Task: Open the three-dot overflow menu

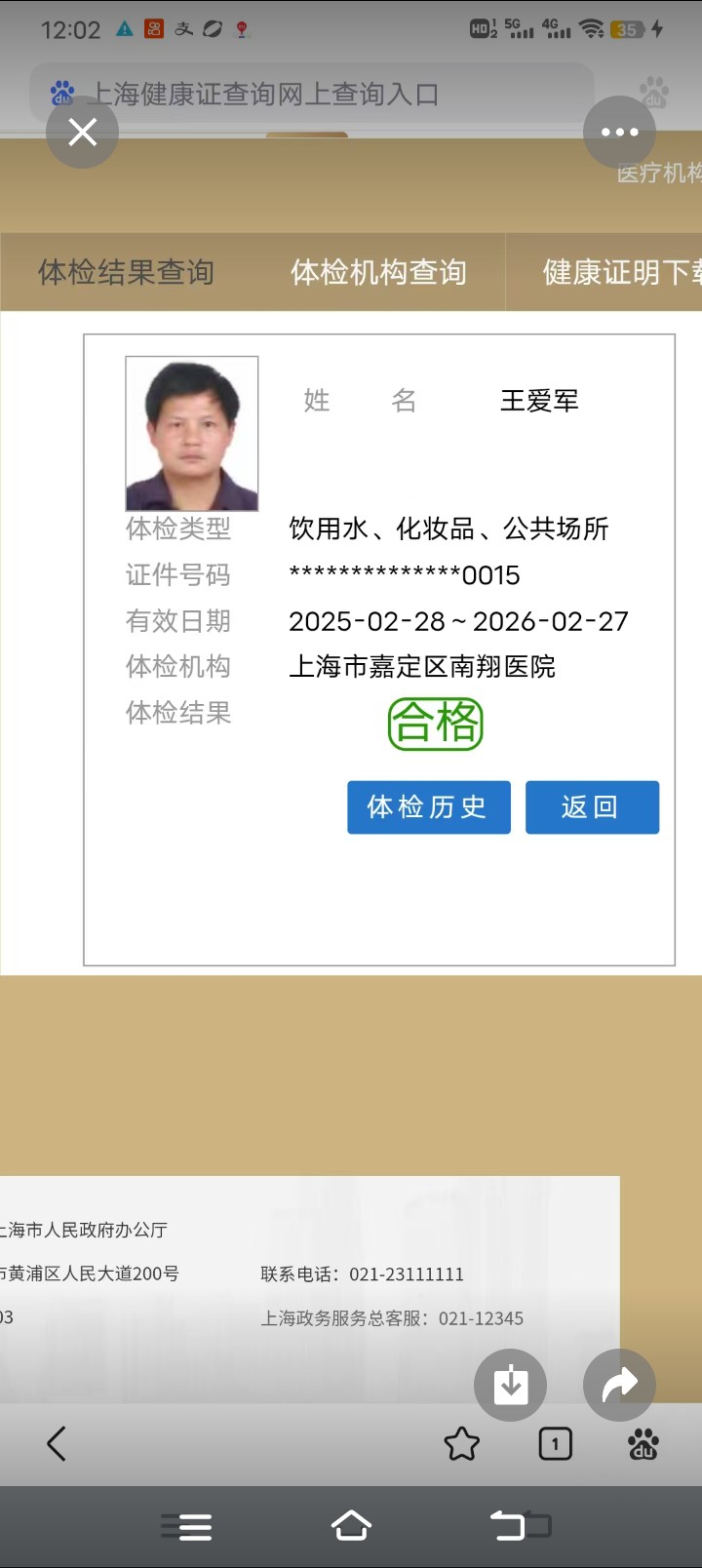Action: tap(619, 132)
